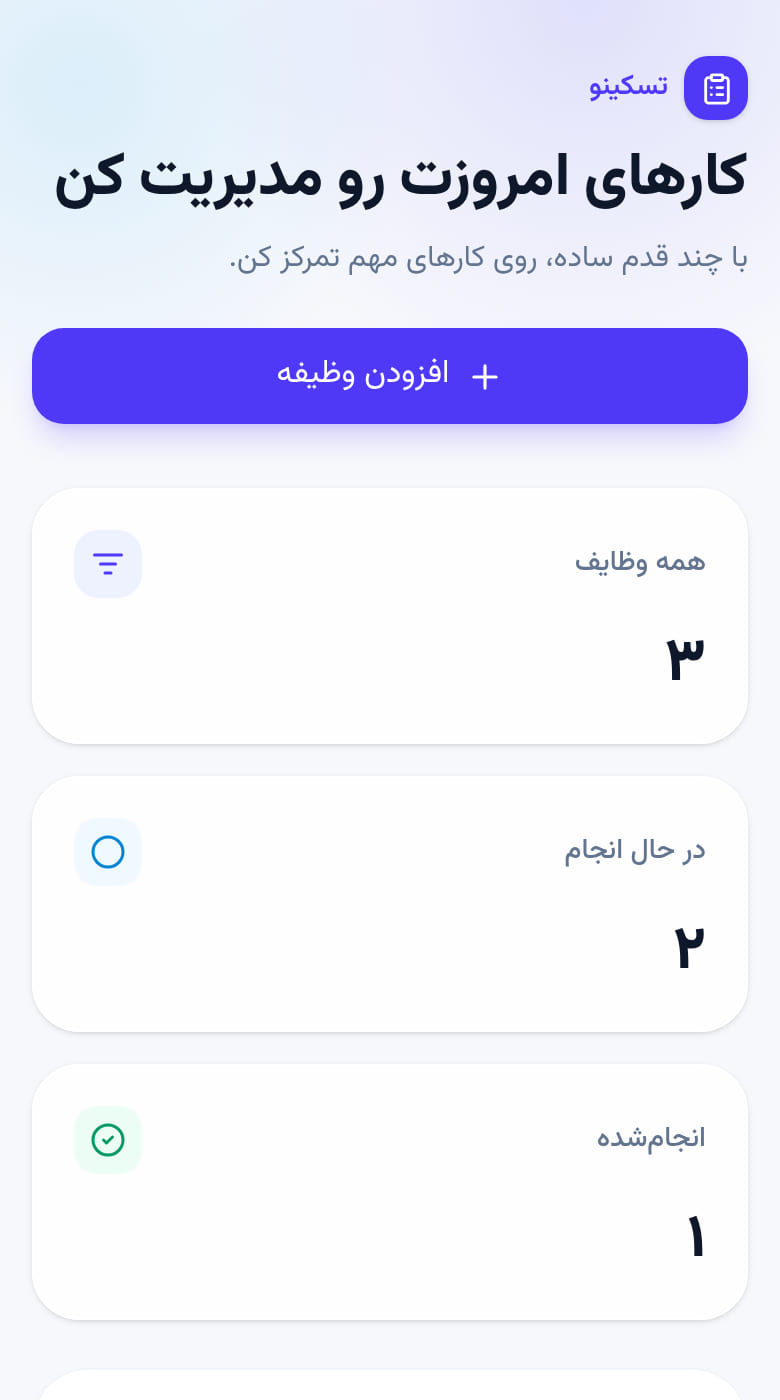Image resolution: width=780 pixels, height=1400 pixels.
Task: Select the در حال انجام card
Action: pyautogui.click(x=390, y=904)
